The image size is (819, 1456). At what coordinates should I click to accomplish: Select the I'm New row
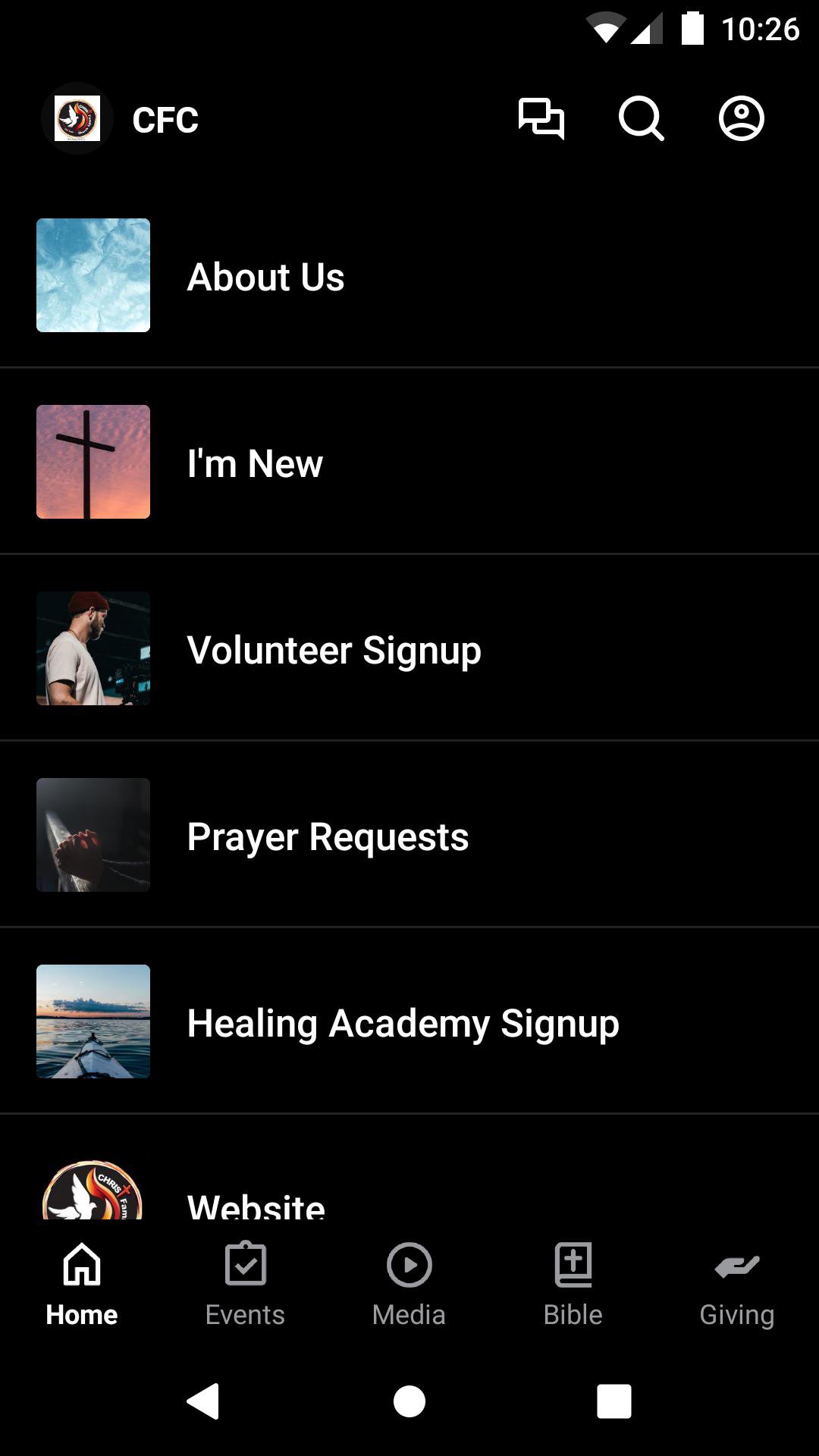coord(409,463)
